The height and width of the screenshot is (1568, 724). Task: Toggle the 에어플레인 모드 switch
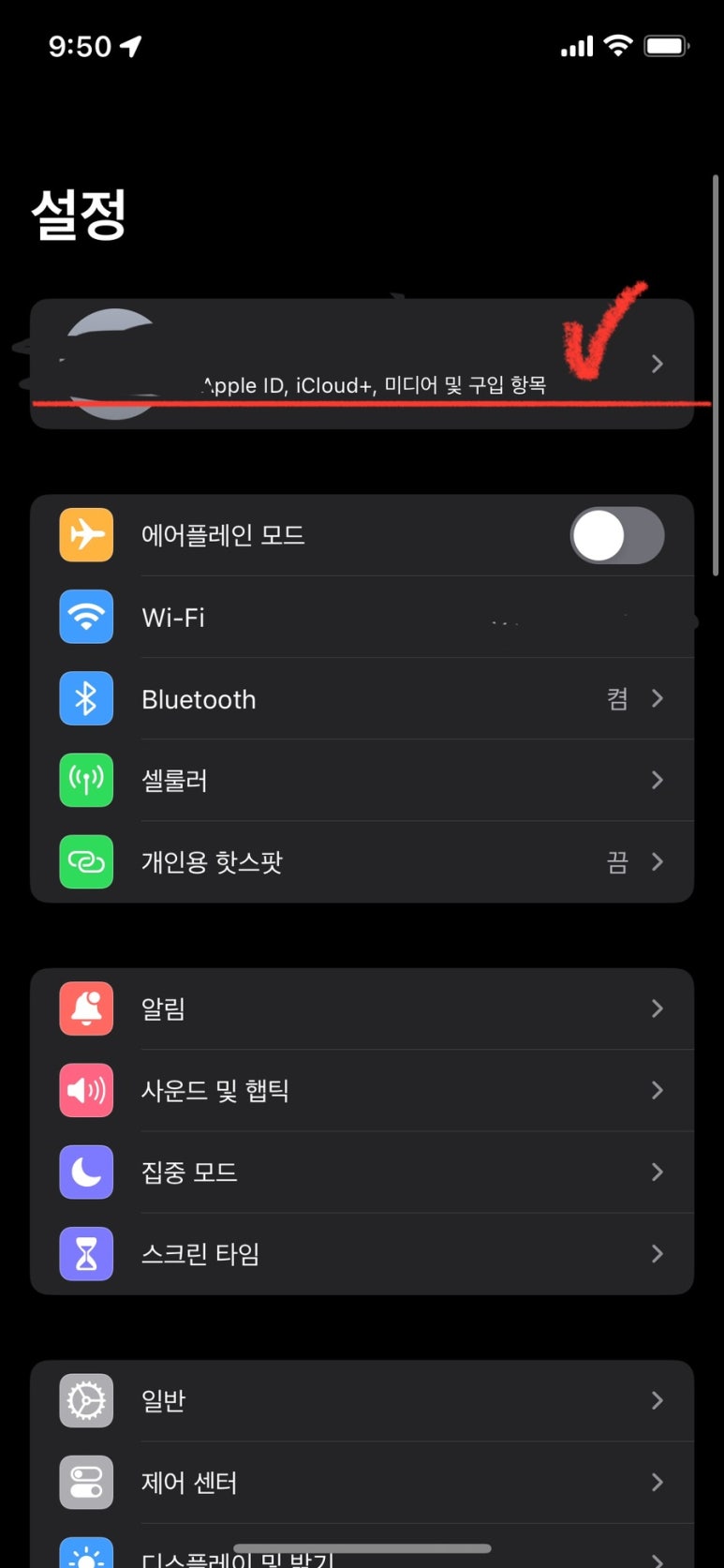pos(616,535)
